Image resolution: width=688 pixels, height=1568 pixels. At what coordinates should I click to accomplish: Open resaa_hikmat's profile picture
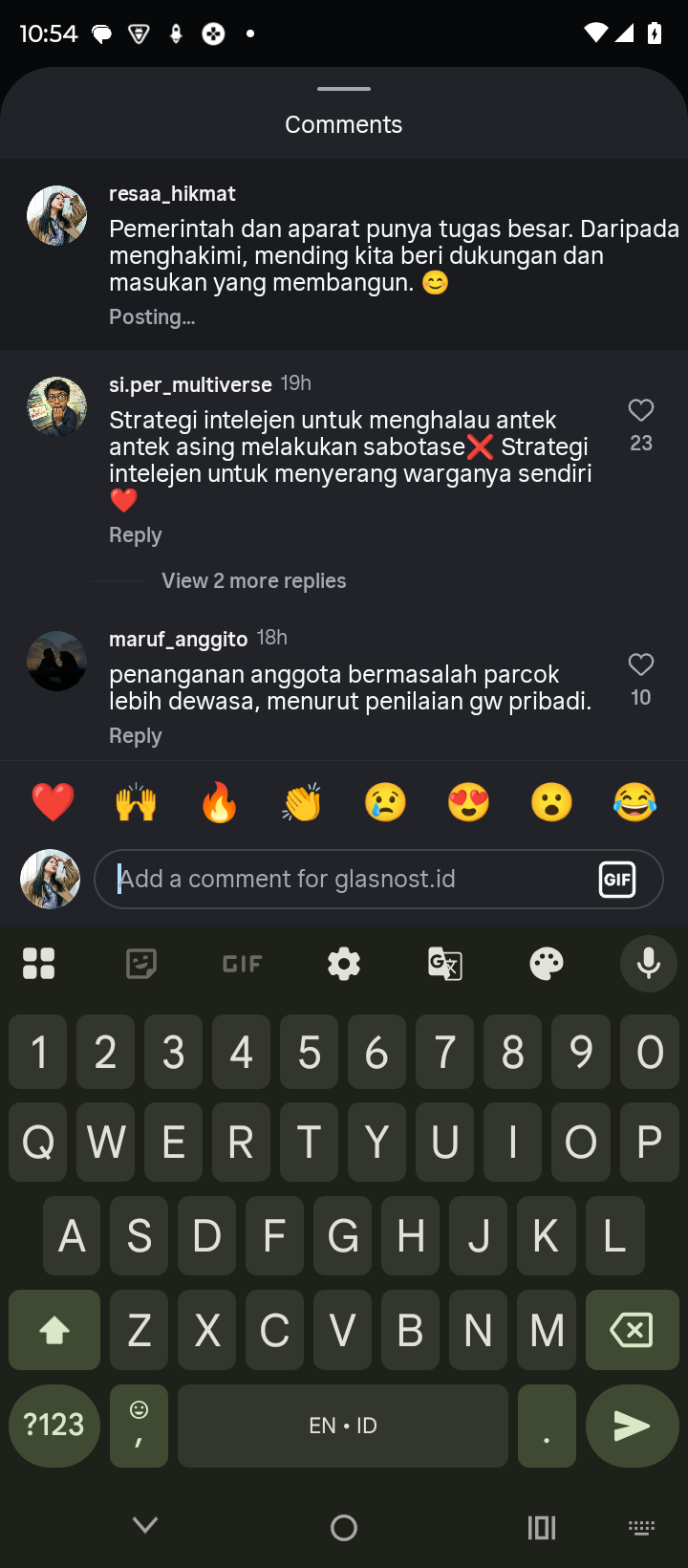(56, 216)
